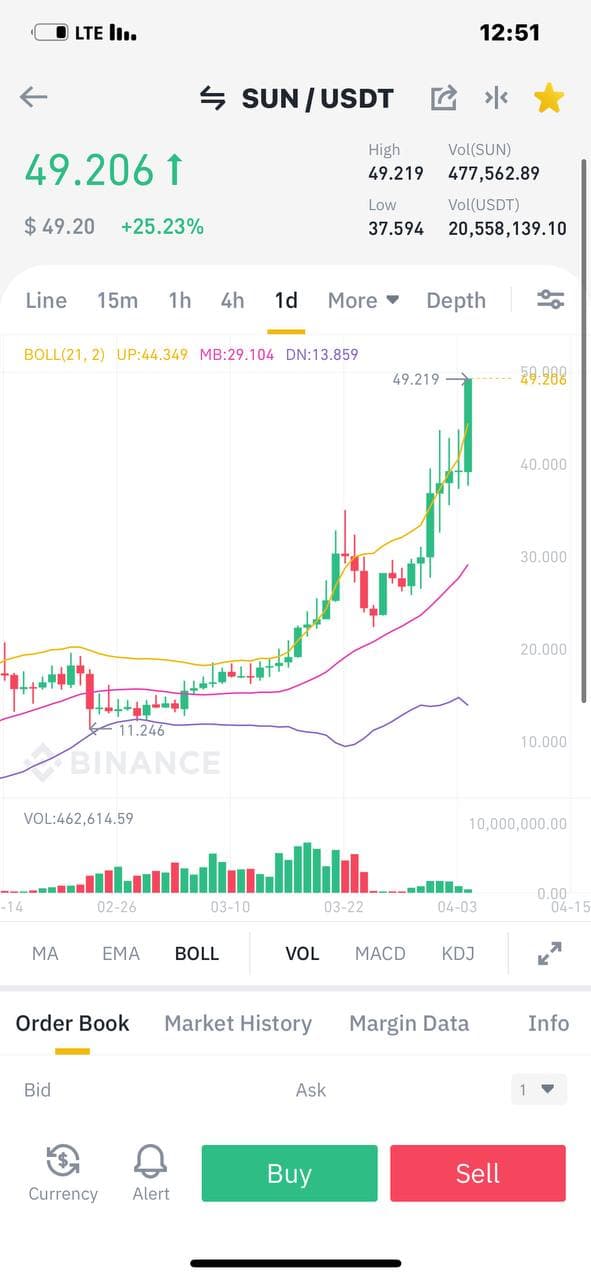Enable the EMA indicator
591x1280 pixels.
tap(121, 953)
